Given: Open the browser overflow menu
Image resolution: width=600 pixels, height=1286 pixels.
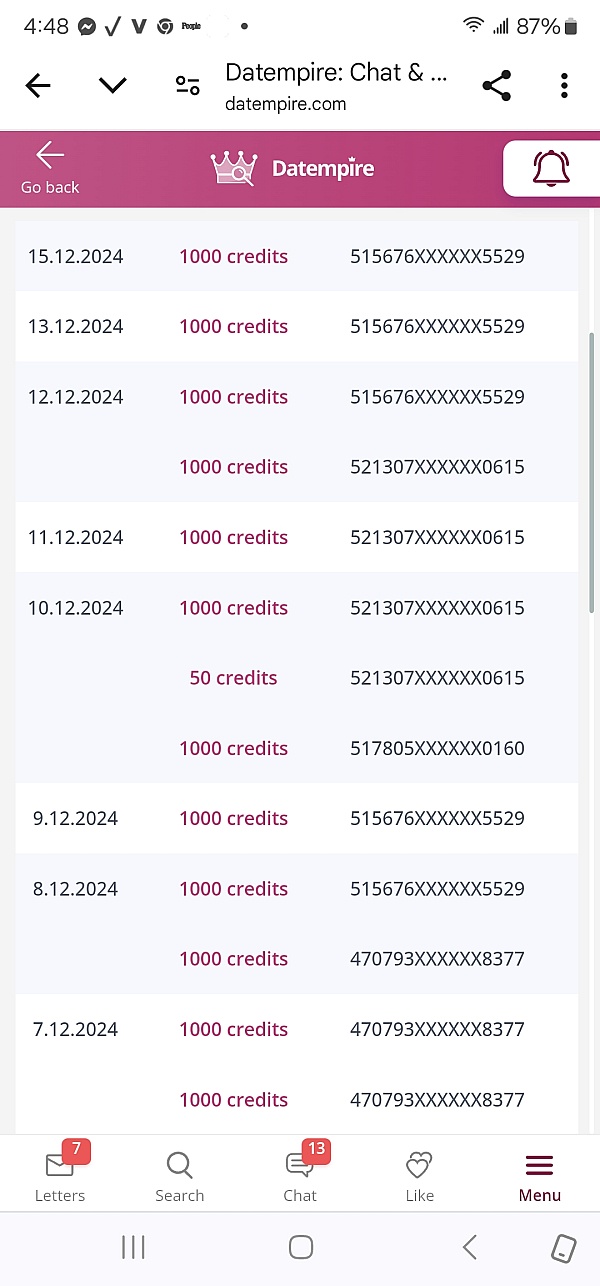Looking at the screenshot, I should 564,86.
